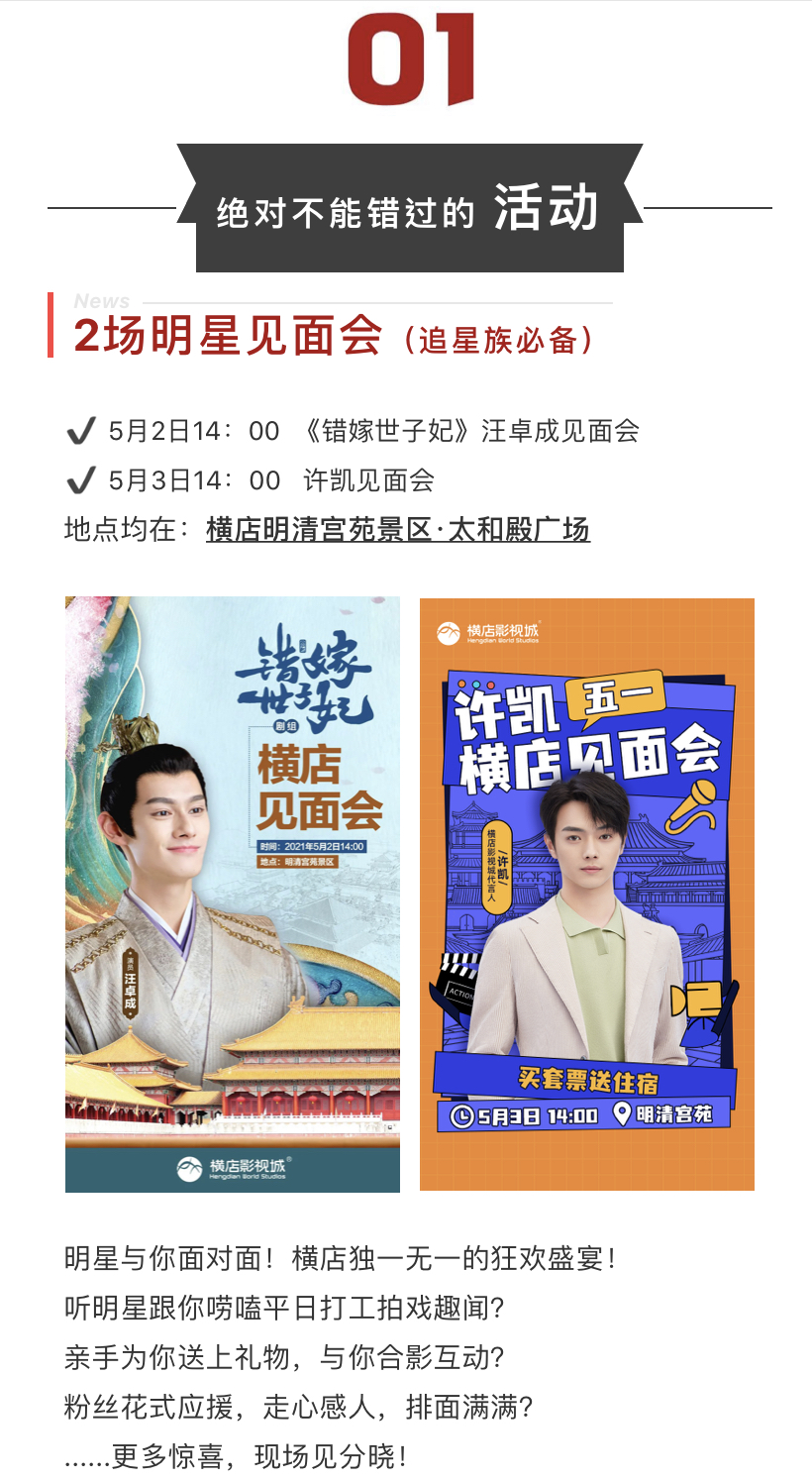
Task: Open the underlined 横店明清宫苑景区·太和殿广场 link
Action: pyautogui.click(x=397, y=530)
